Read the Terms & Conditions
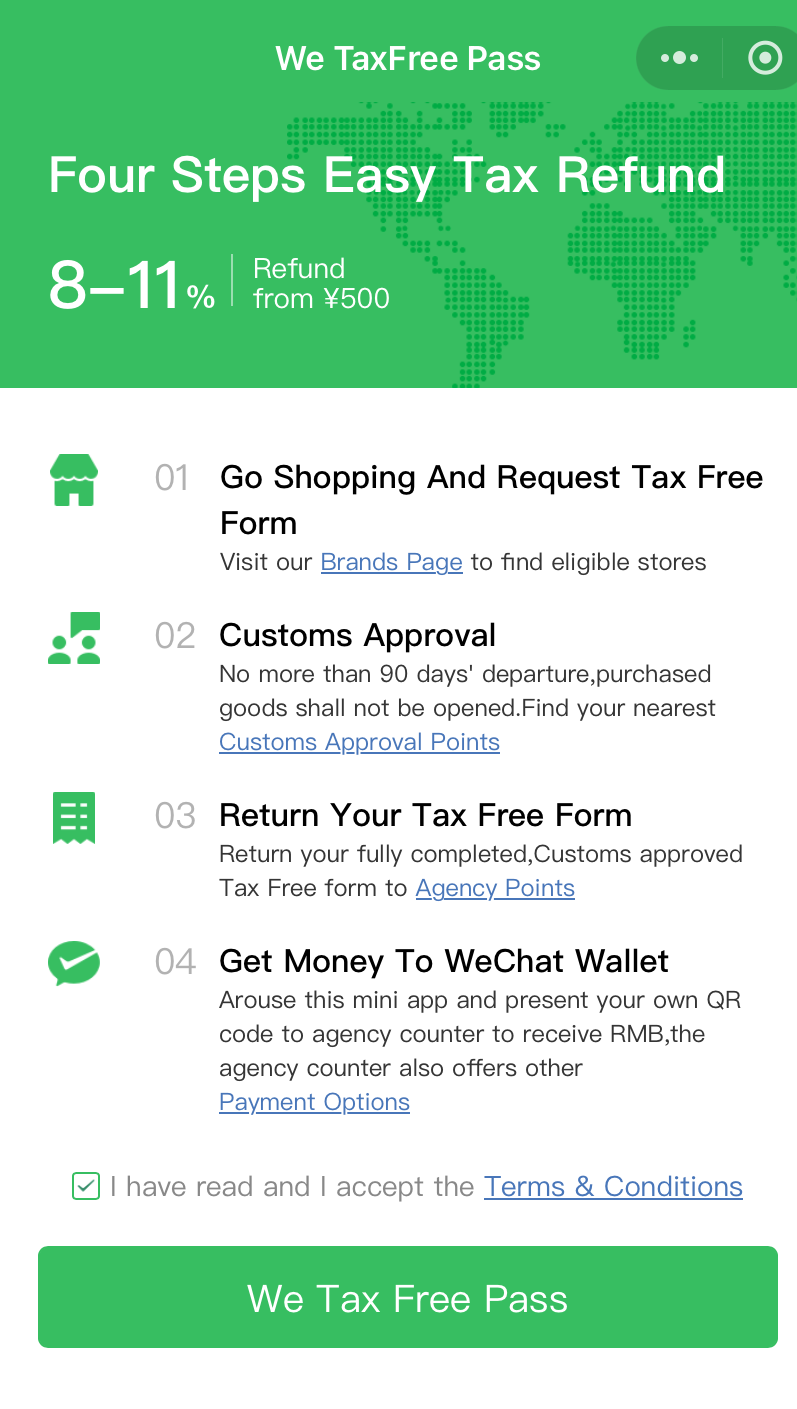 [x=613, y=1187]
